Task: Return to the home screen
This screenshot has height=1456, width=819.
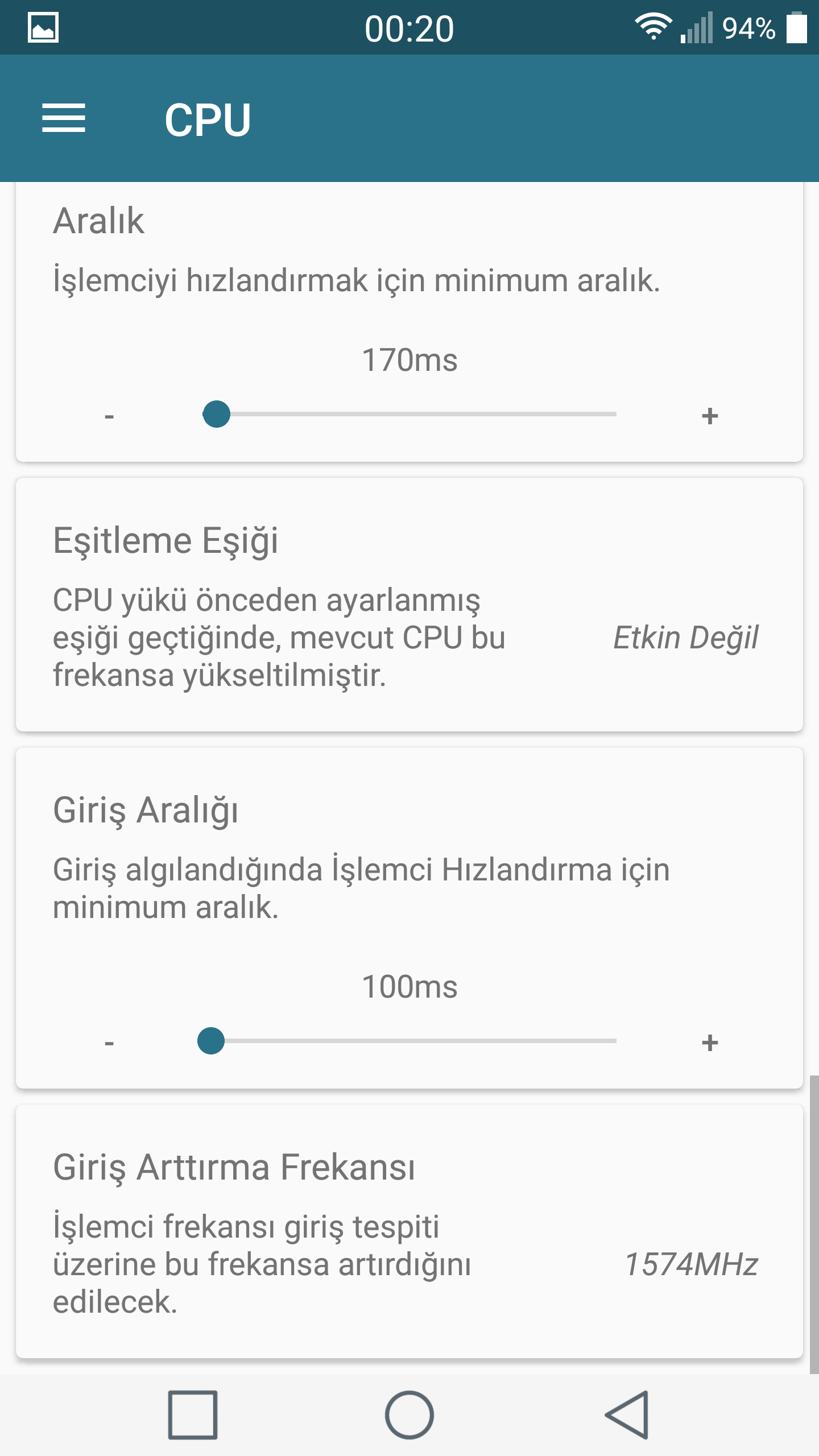Action: click(x=409, y=1414)
